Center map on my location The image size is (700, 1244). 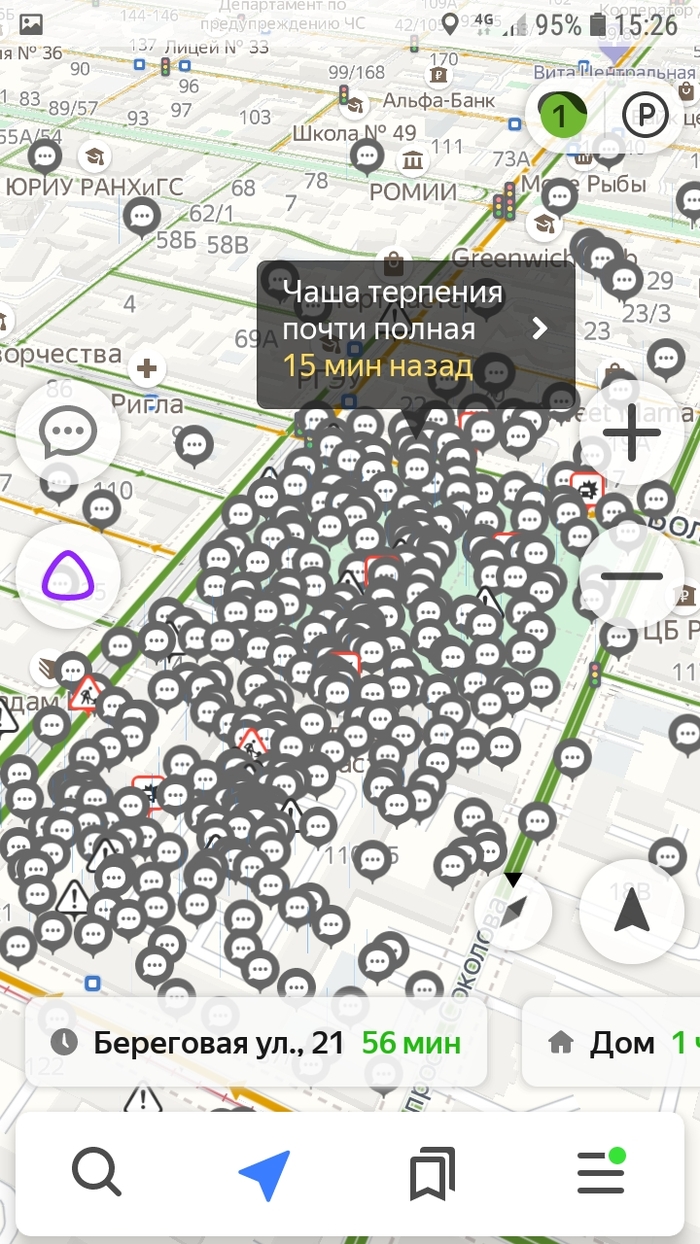pos(631,910)
